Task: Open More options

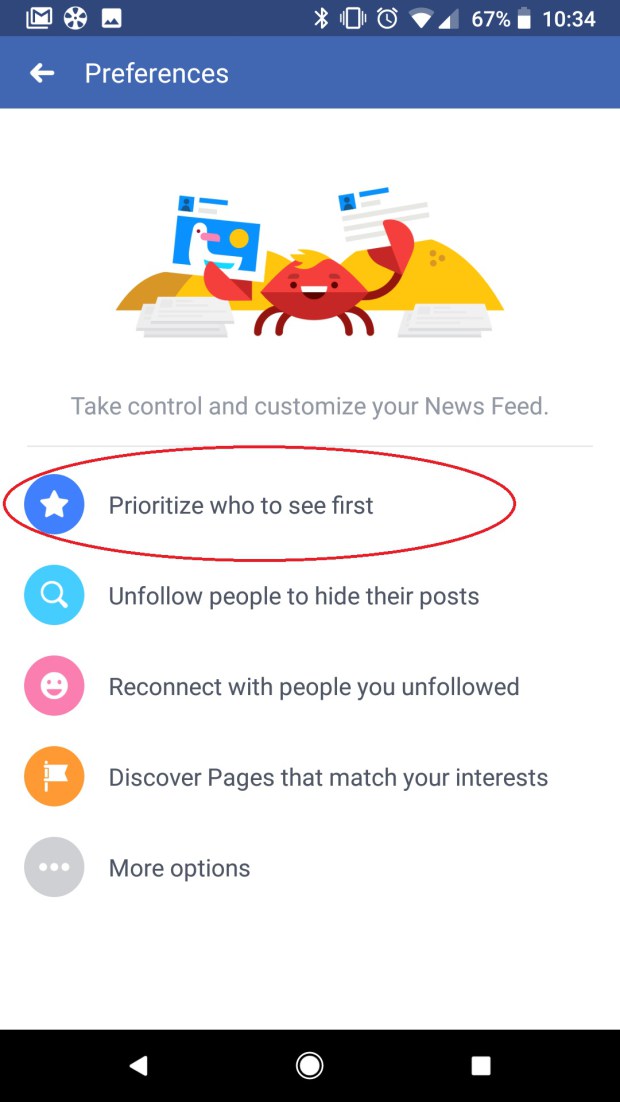Action: click(179, 868)
